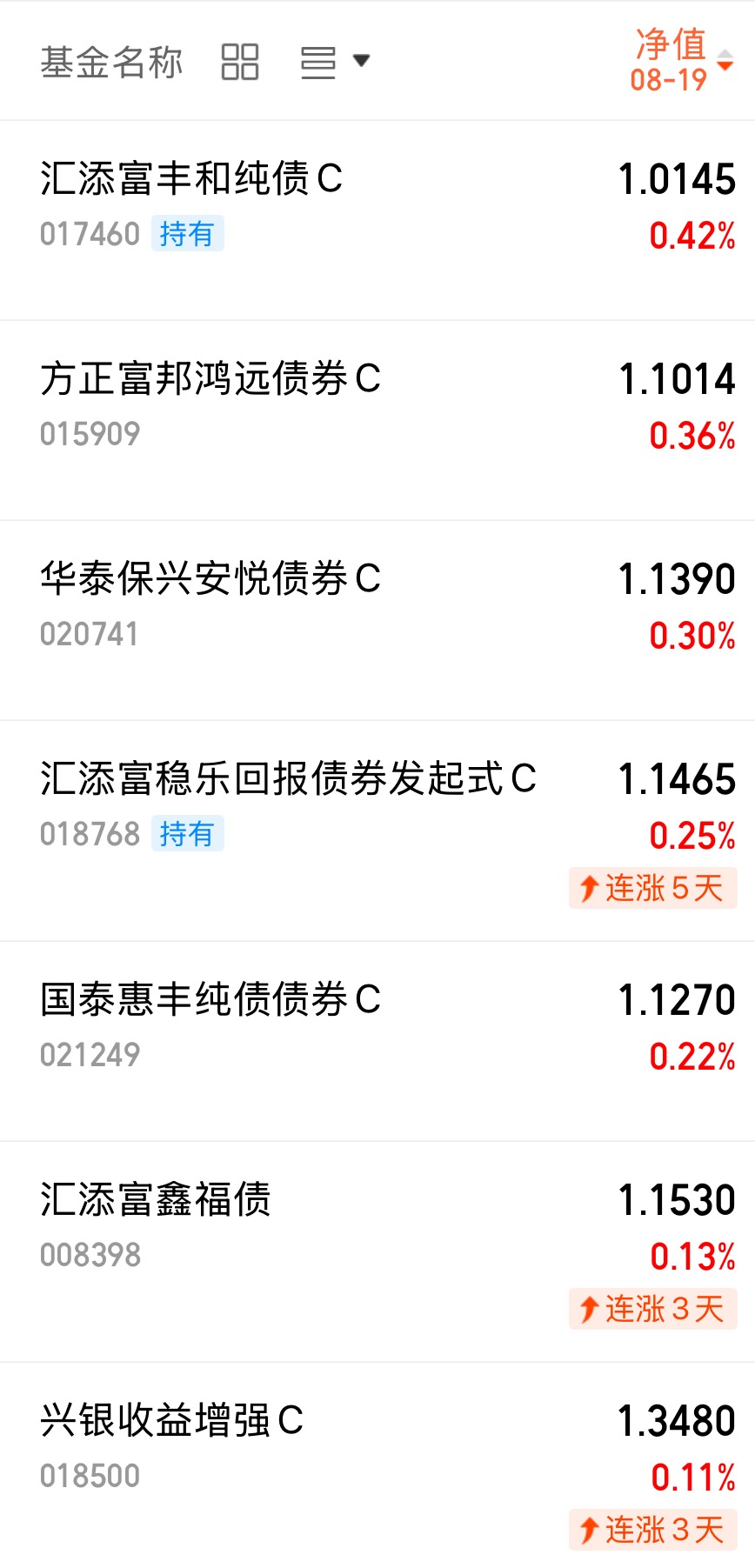
Task: Switch to the grid view icon
Action: coord(240,62)
